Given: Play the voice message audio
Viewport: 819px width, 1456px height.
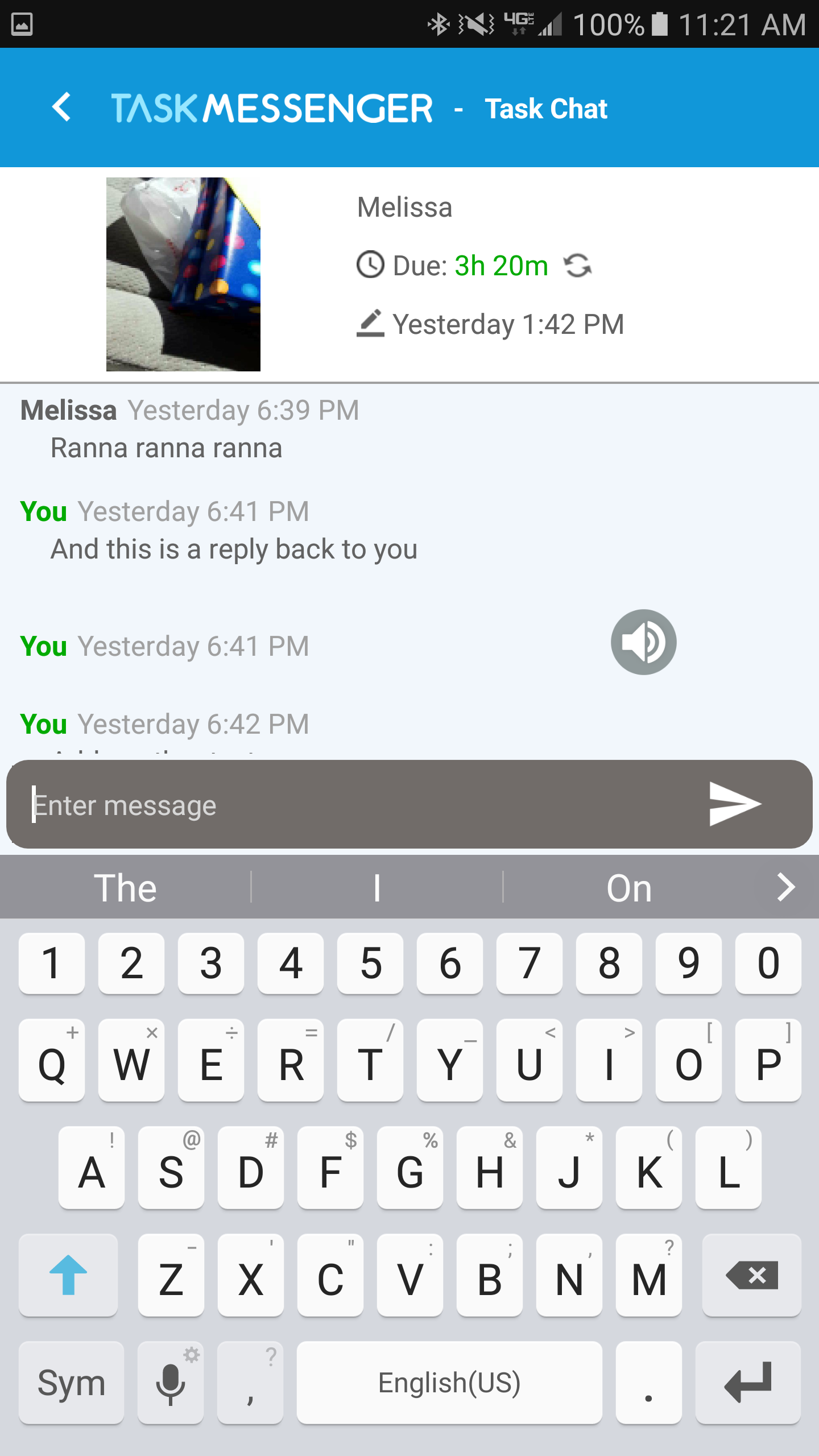Looking at the screenshot, I should point(643,642).
